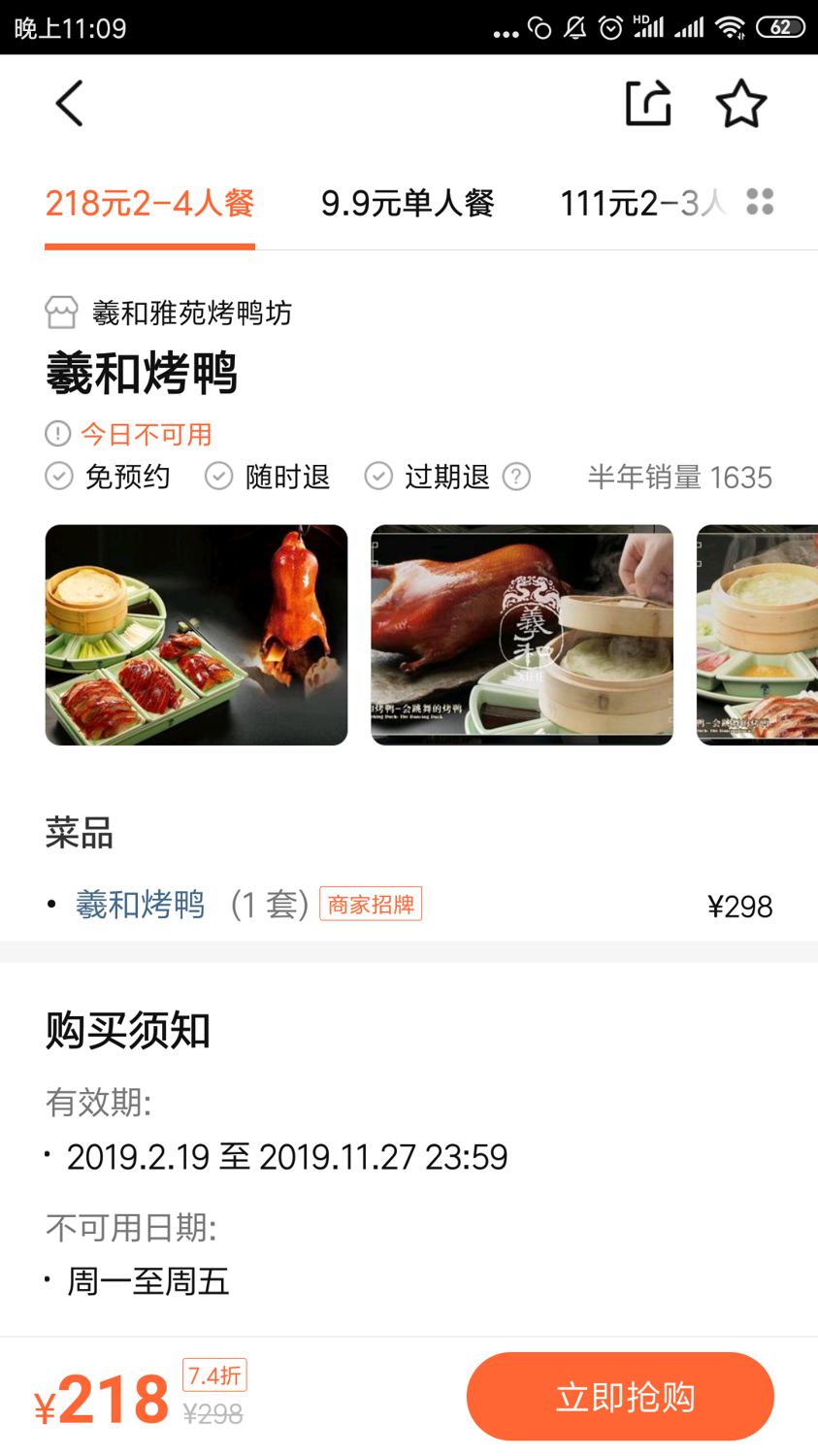Open the 羲和烤鸭 dish link
Viewport: 818px width, 1456px height.
coord(139,904)
